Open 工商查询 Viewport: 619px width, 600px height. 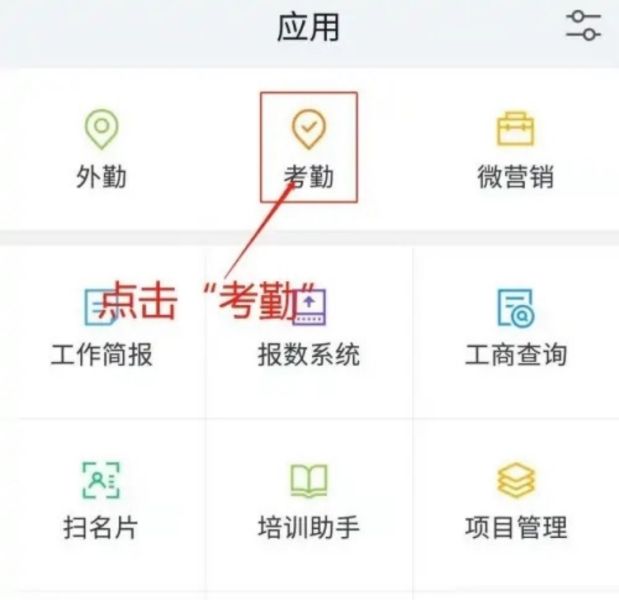[x=516, y=325]
